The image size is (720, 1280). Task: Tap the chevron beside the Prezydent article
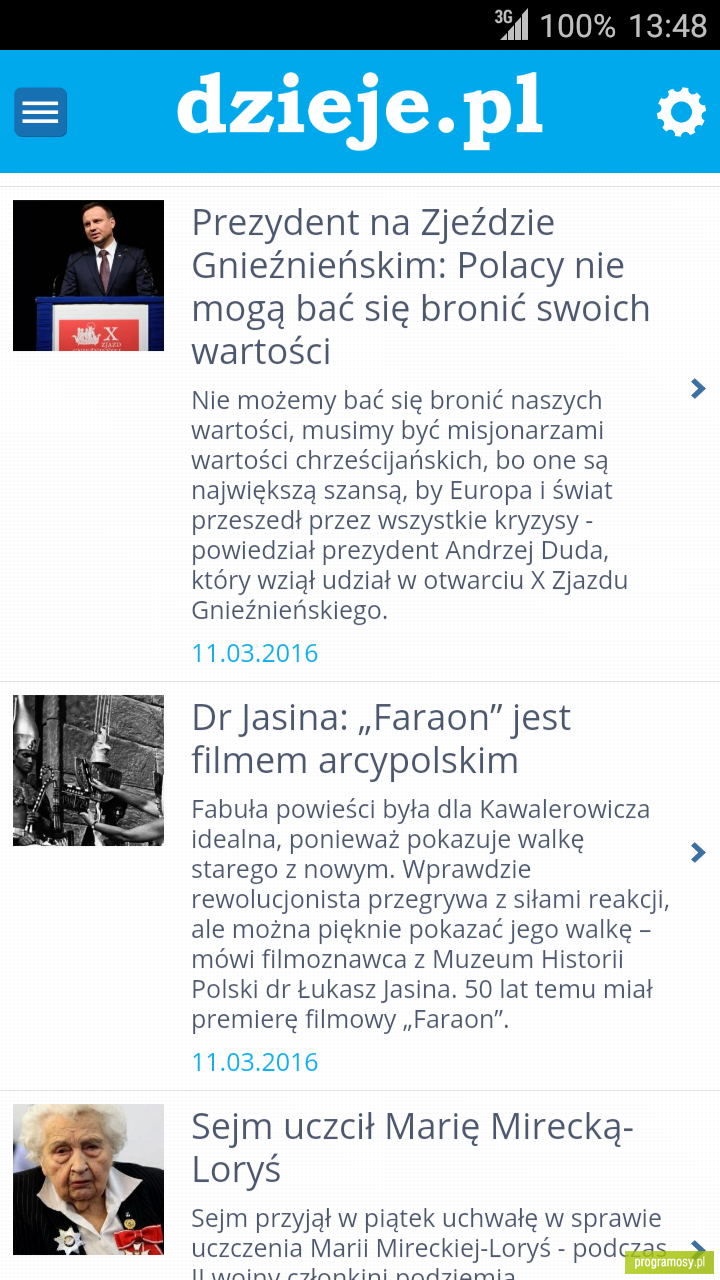698,388
